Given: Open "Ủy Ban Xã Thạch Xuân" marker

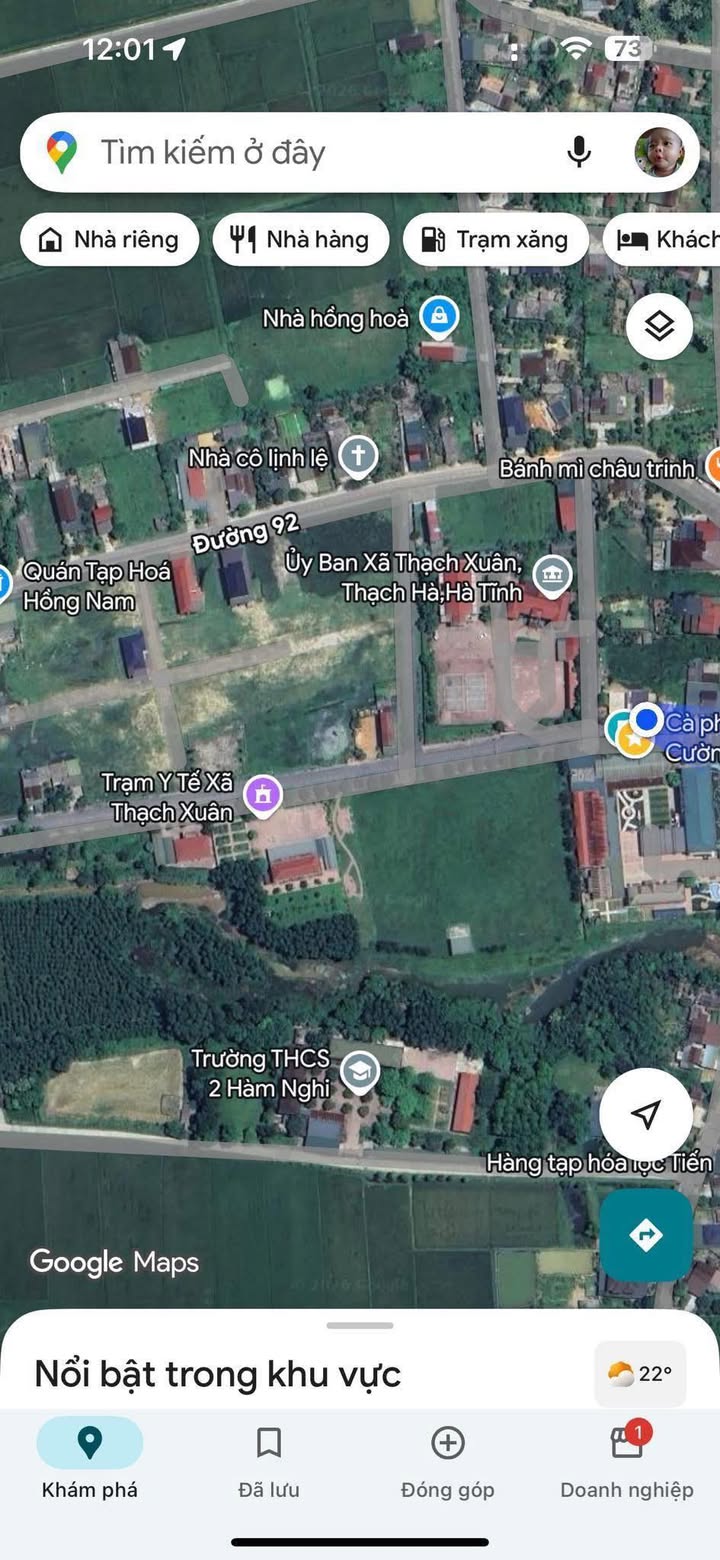Looking at the screenshot, I should tap(552, 574).
